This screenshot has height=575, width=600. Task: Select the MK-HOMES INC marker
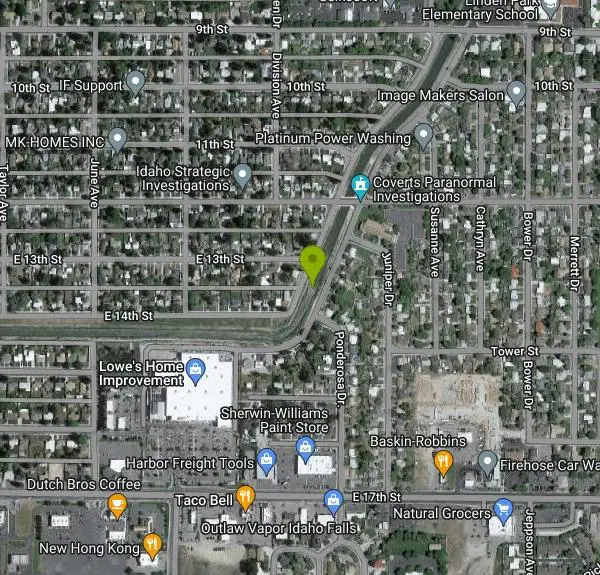coord(118,139)
